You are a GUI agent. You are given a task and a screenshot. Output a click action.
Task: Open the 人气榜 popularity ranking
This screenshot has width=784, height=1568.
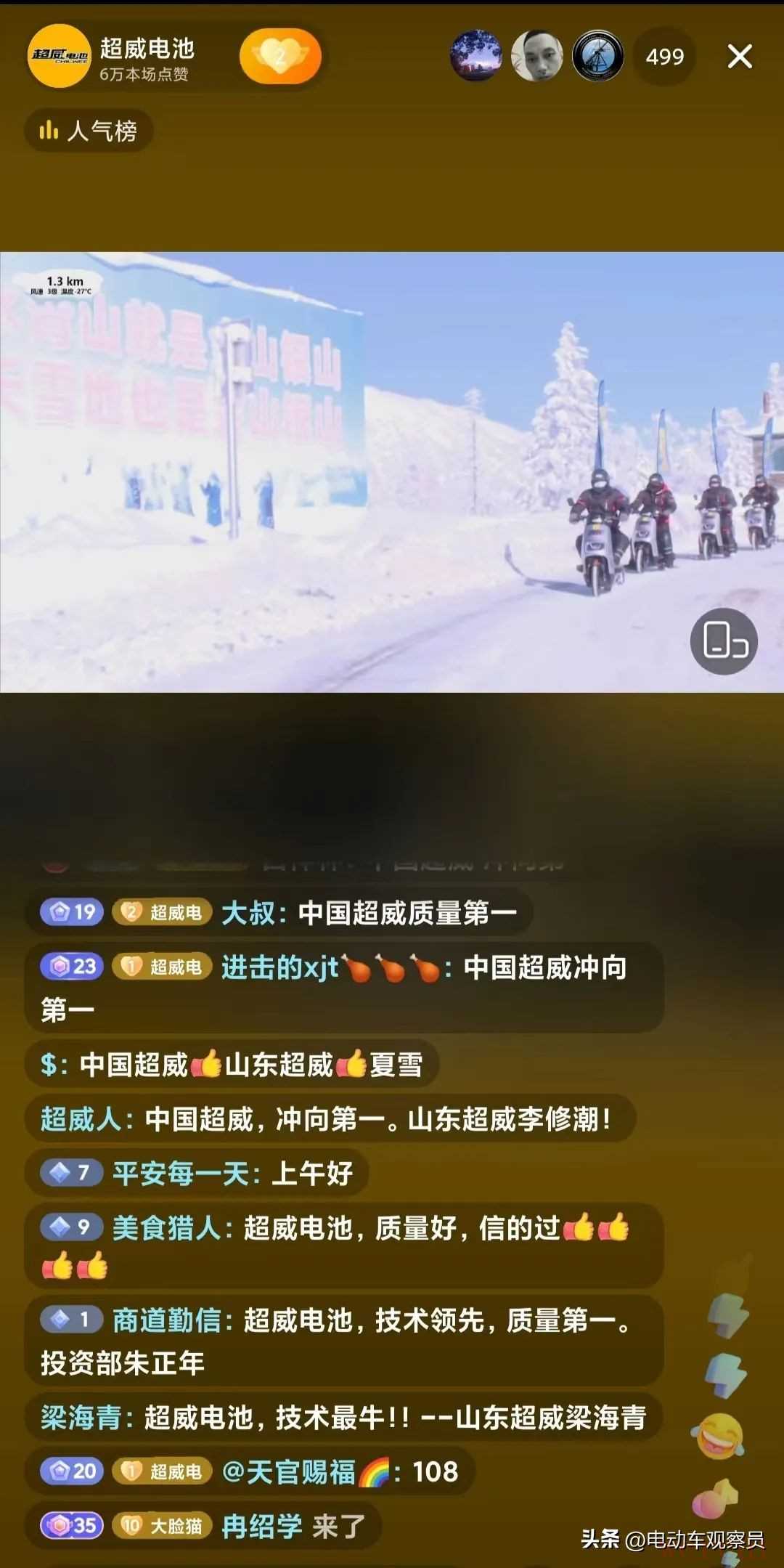[89, 131]
